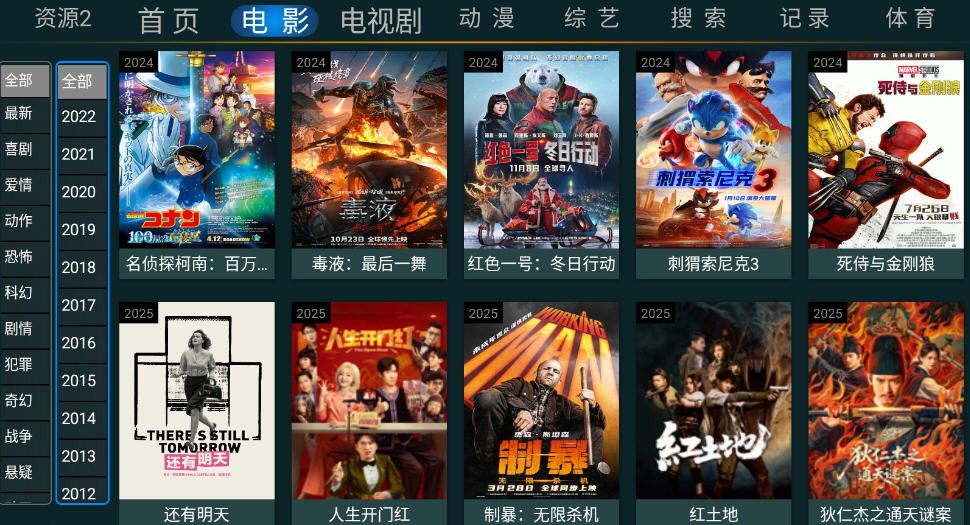970x525 pixels.
Task: Open the 电视剧 tab
Action: 380,20
